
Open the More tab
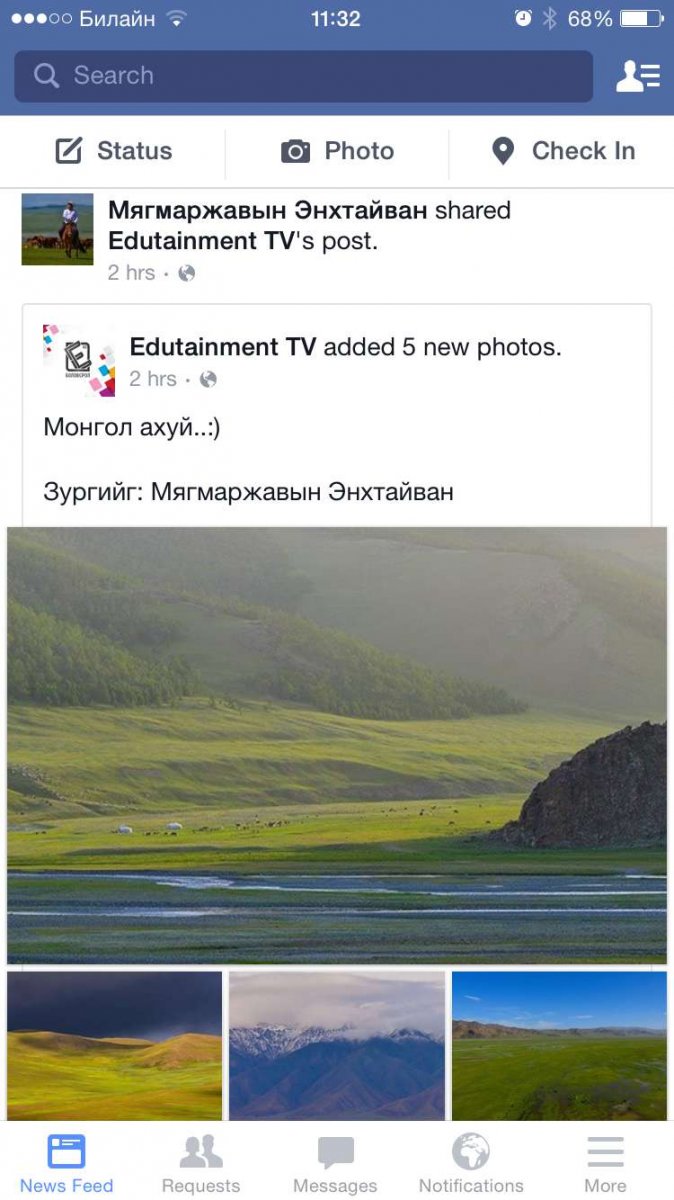click(605, 1162)
